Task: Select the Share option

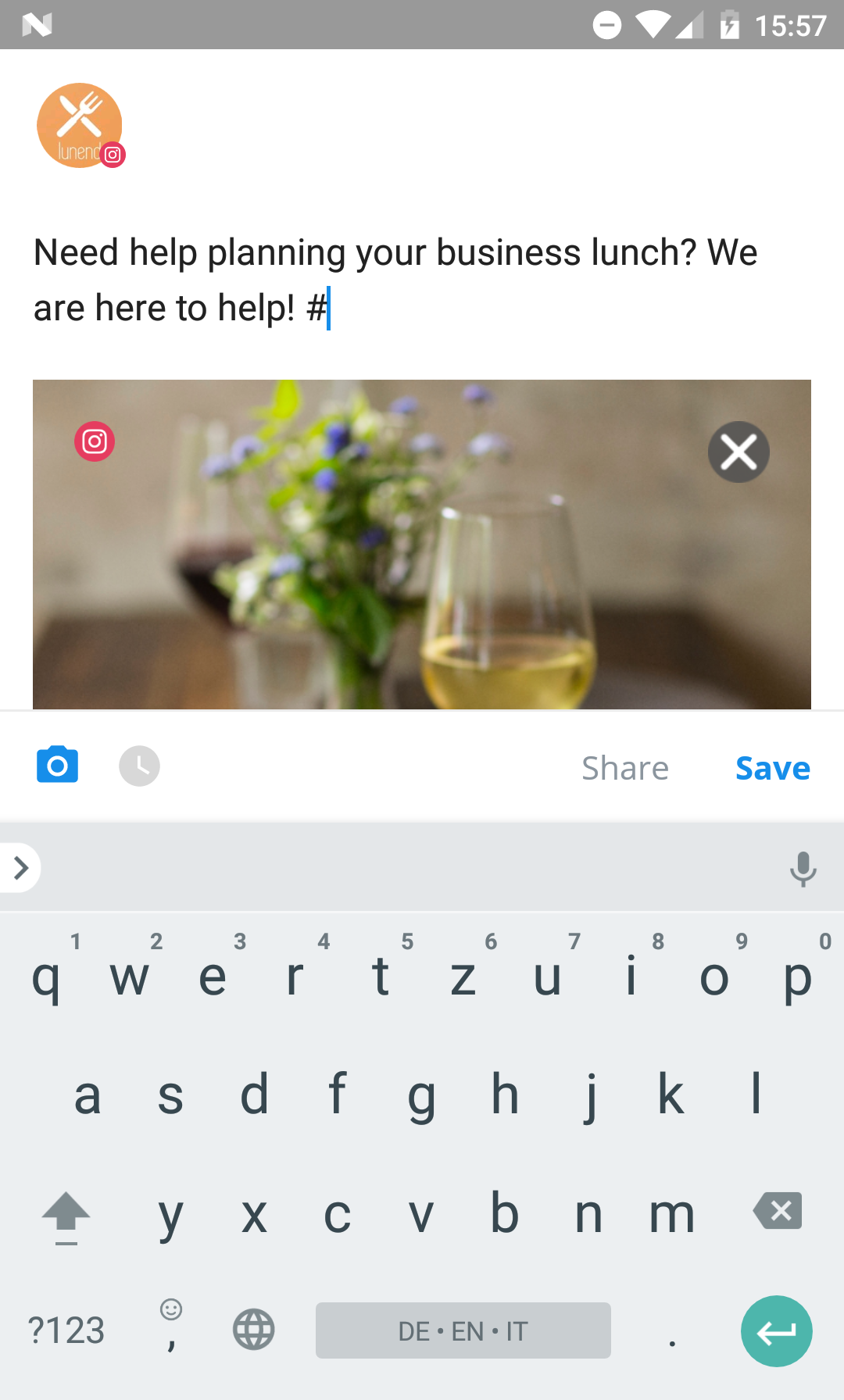Action: (x=624, y=766)
